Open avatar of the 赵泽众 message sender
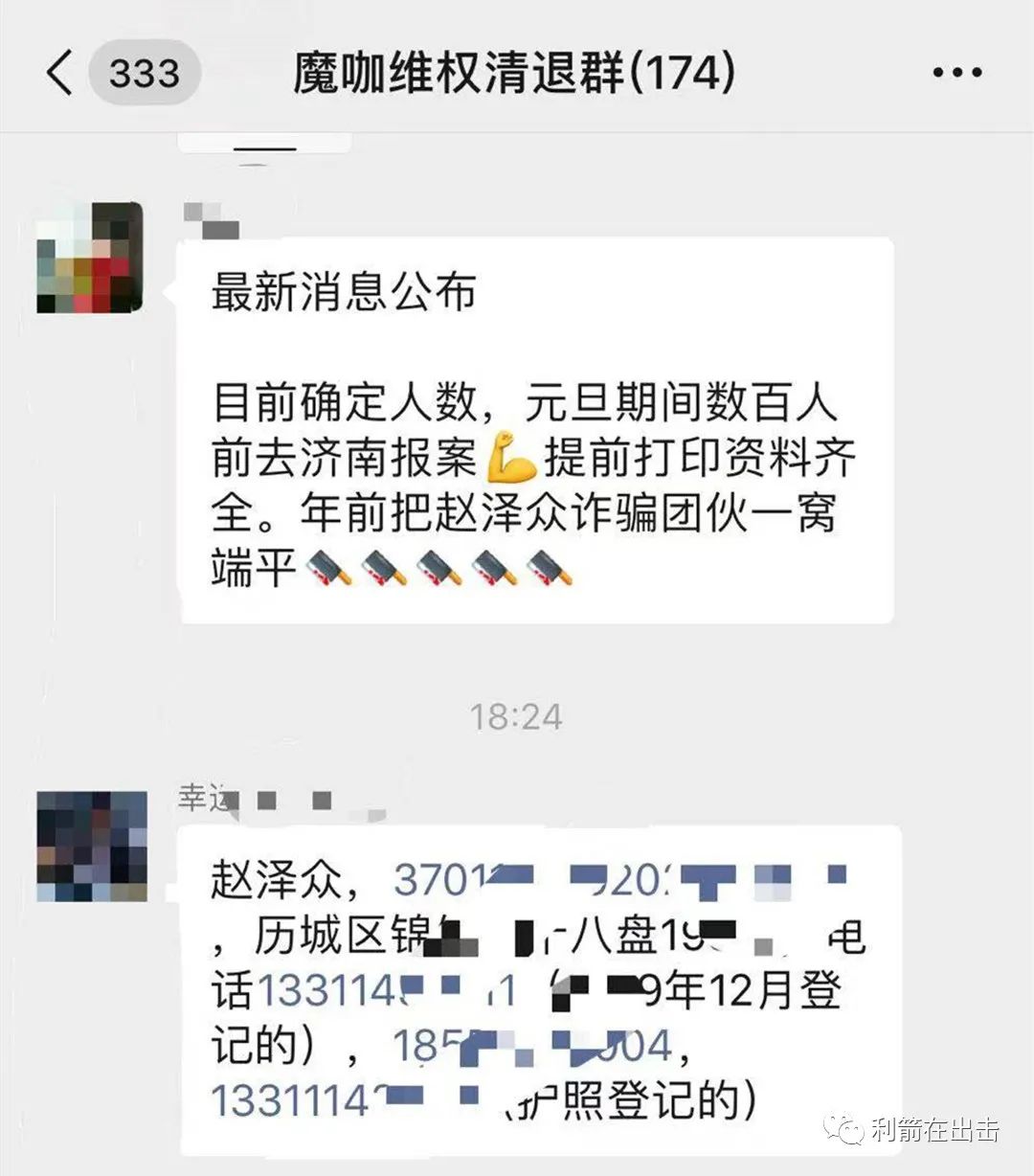The height and width of the screenshot is (1176, 1034). 92,846
